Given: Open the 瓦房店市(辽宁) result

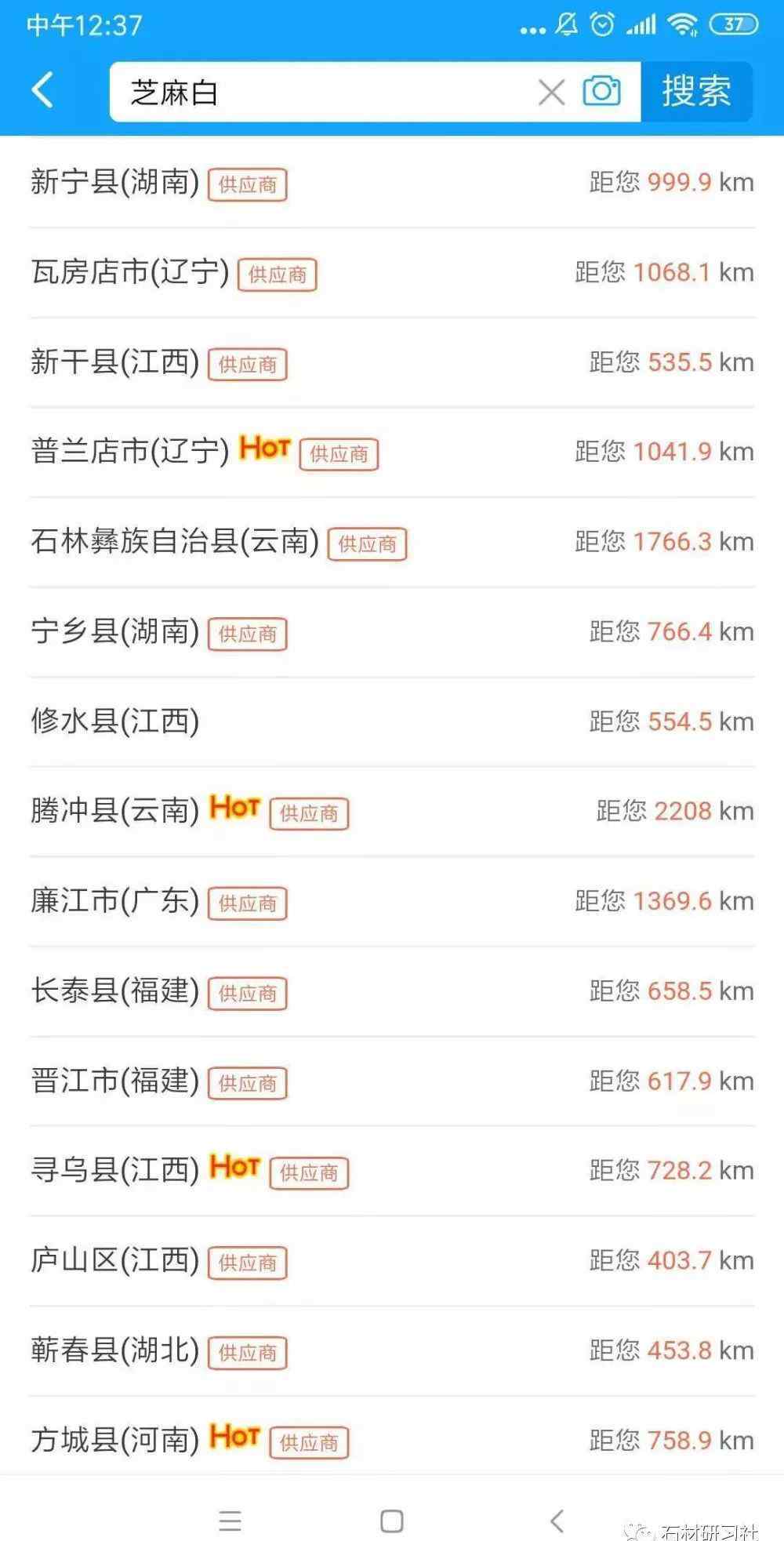Looking at the screenshot, I should coord(392,273).
